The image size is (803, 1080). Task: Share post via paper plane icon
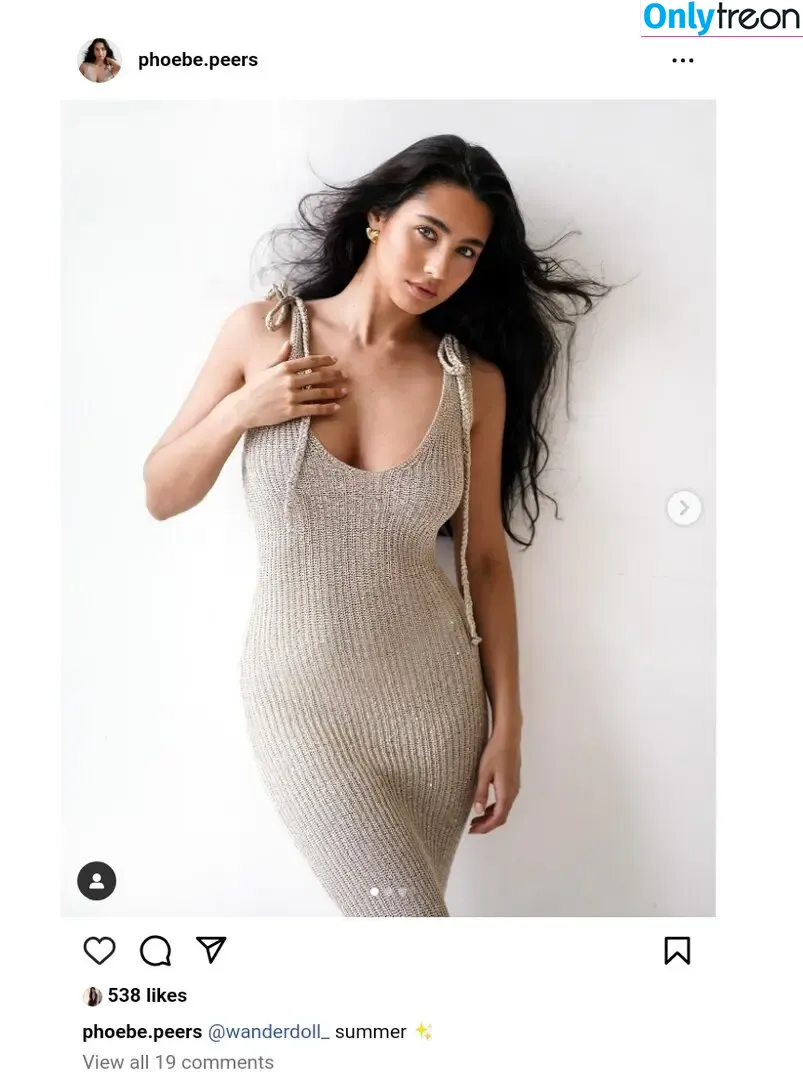[x=211, y=950]
